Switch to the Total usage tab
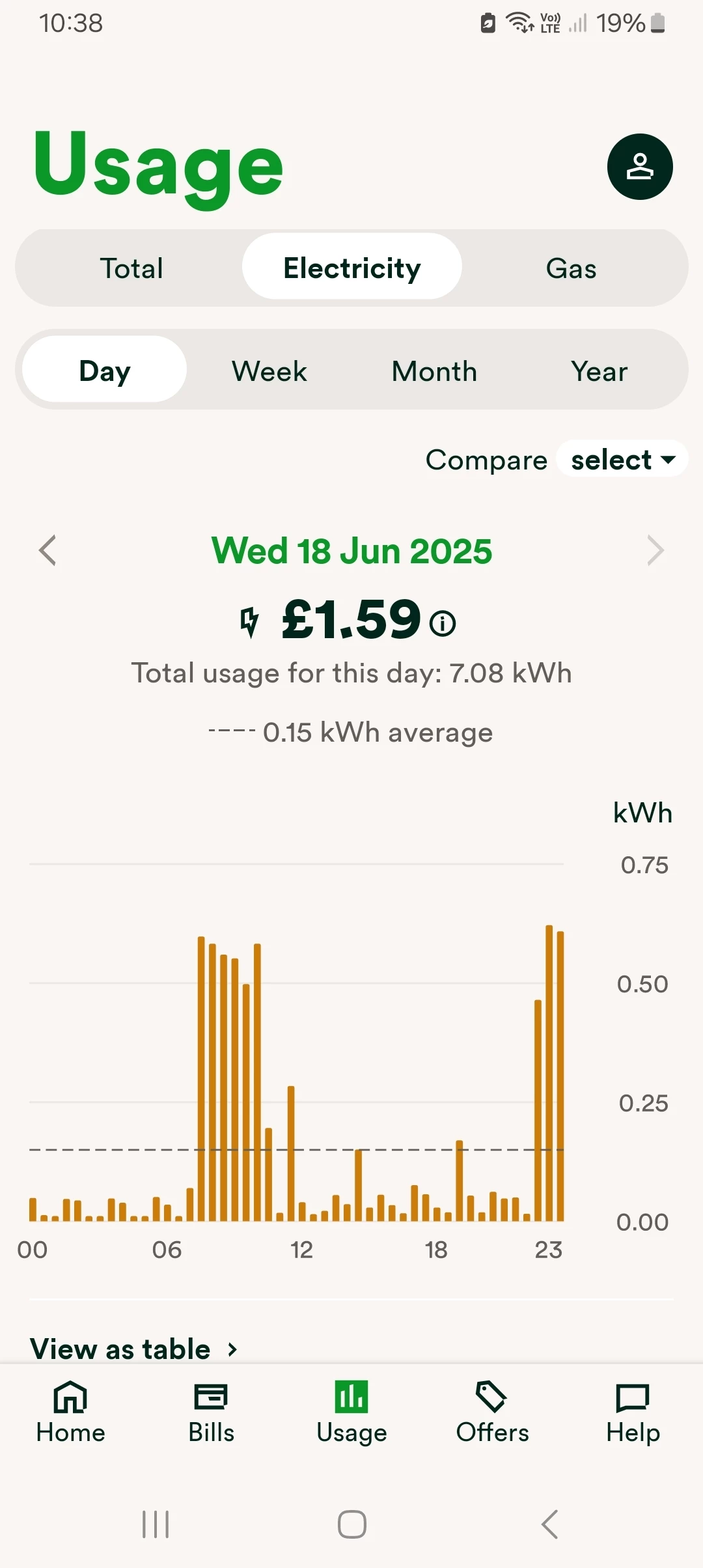The image size is (703, 1568). (131, 268)
